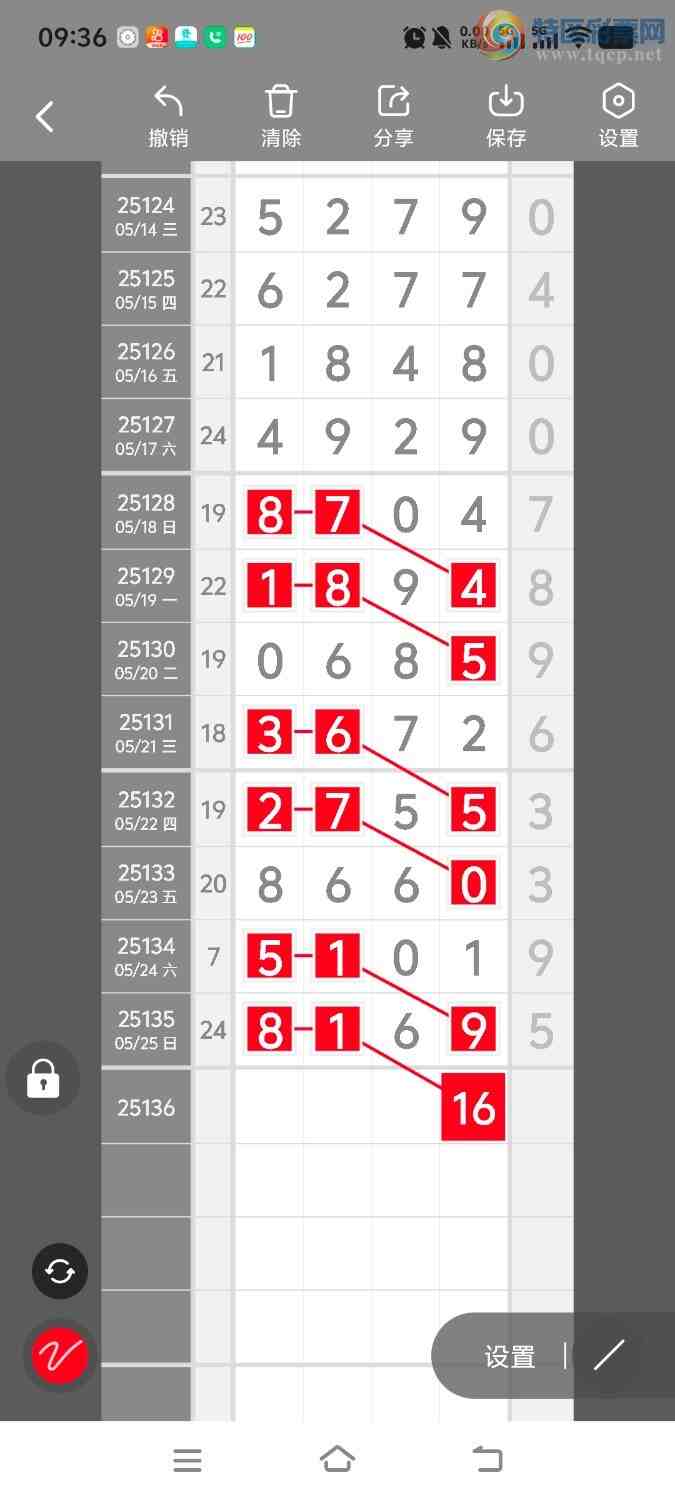Tap the system home button
The image size is (675, 1500).
coord(337,1460)
